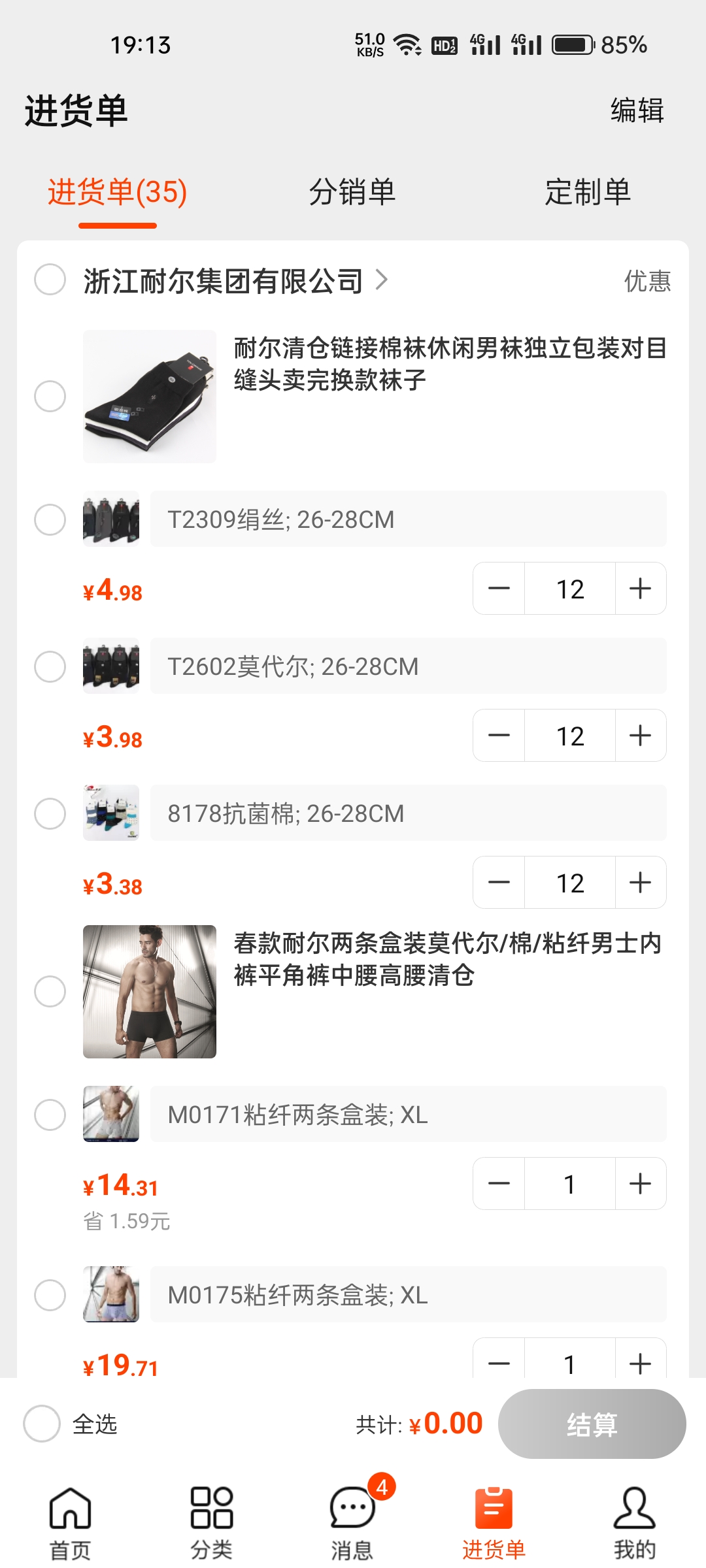Select the 浙江耐尔集团有限公司 supplier checkbox
The width and height of the screenshot is (706, 1568).
[49, 281]
